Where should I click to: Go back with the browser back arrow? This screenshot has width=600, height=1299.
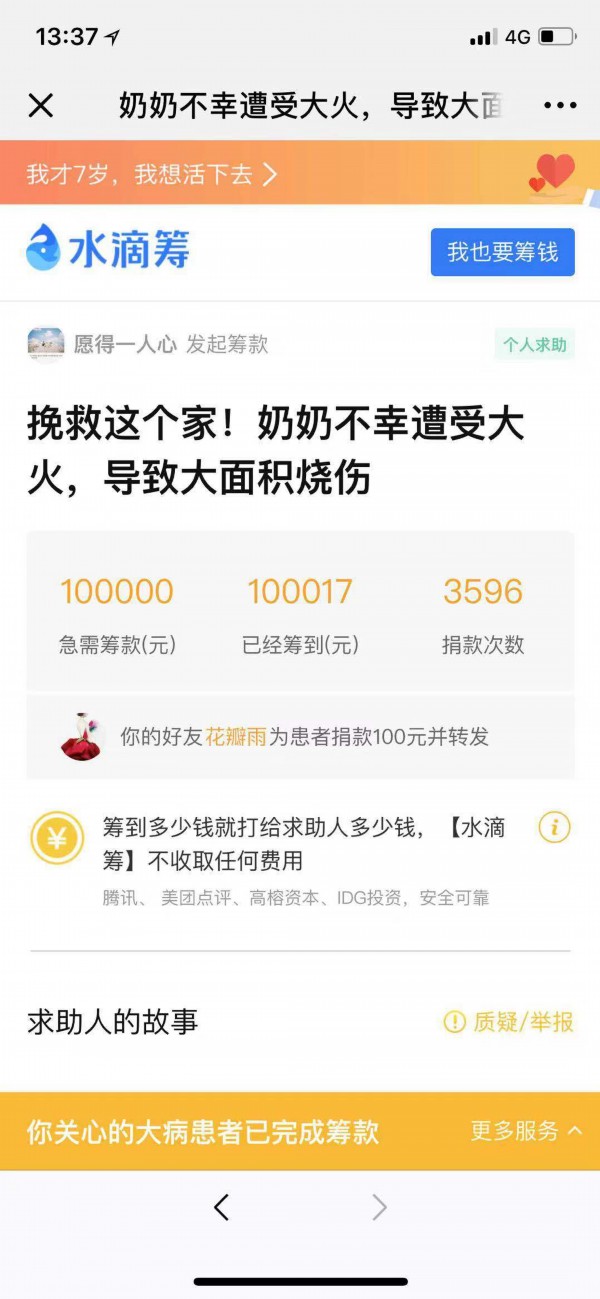(x=222, y=1207)
